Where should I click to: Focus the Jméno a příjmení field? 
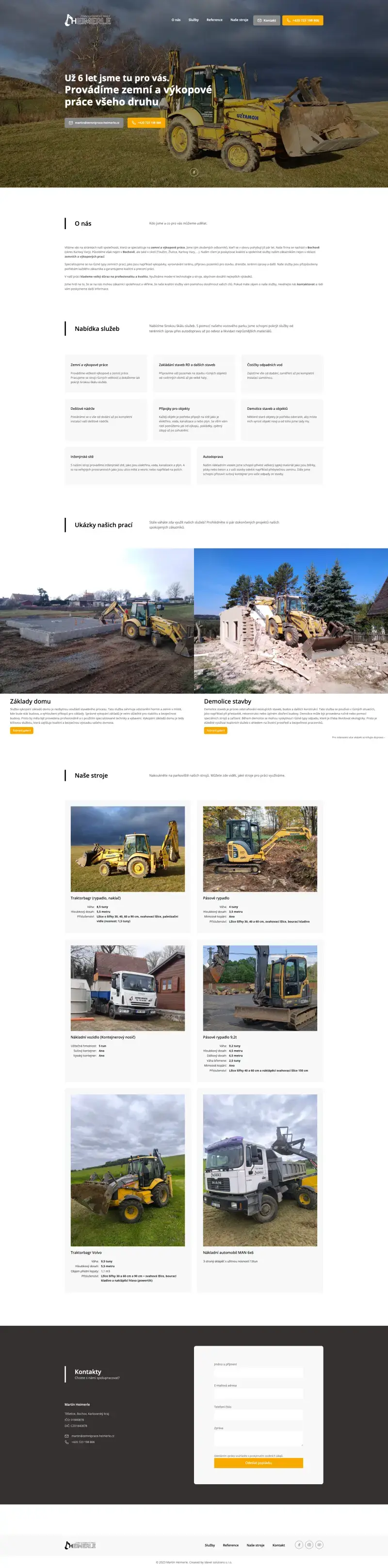click(258, 1372)
